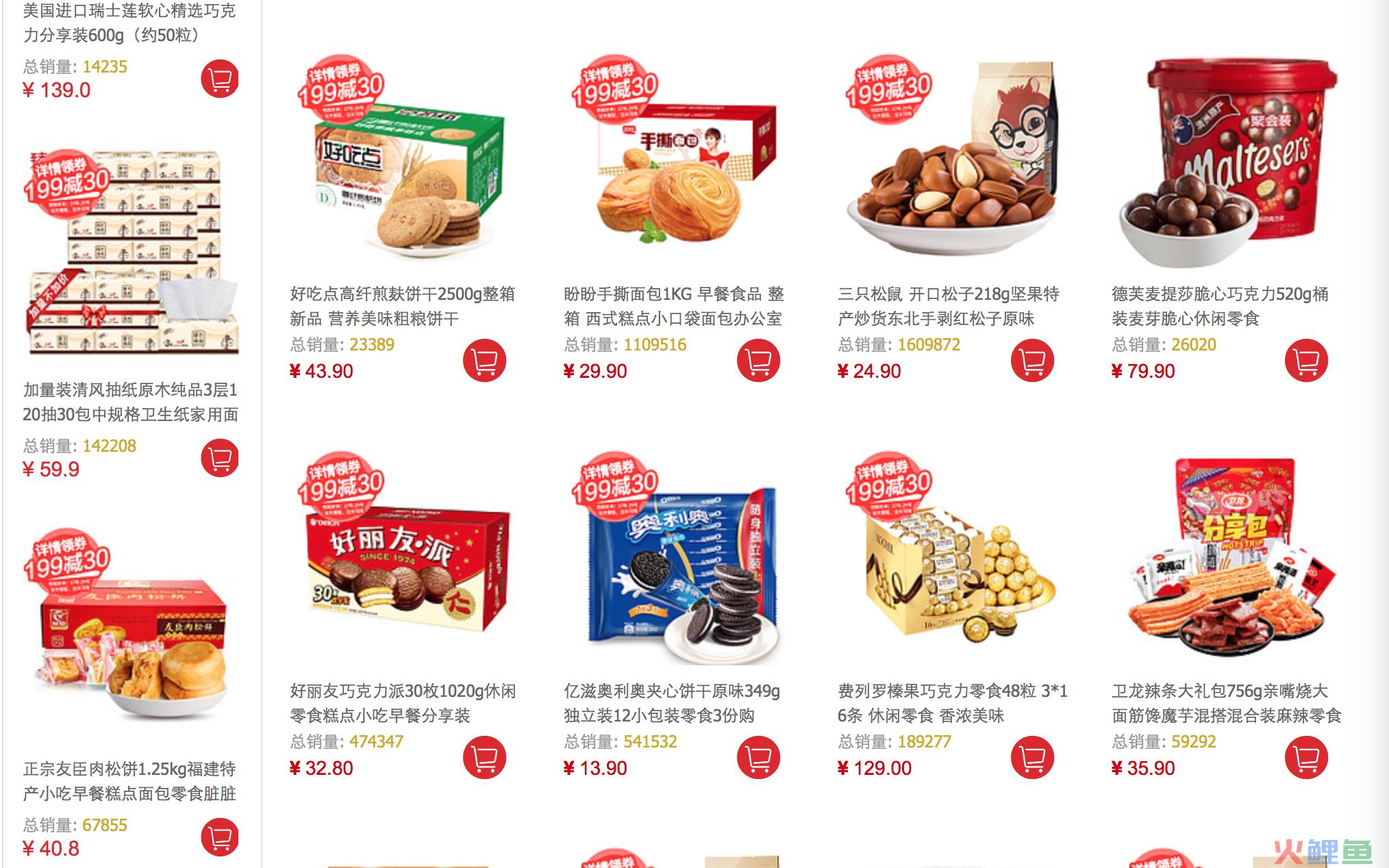Add 好丽友巧克力派 to cart

[x=484, y=757]
